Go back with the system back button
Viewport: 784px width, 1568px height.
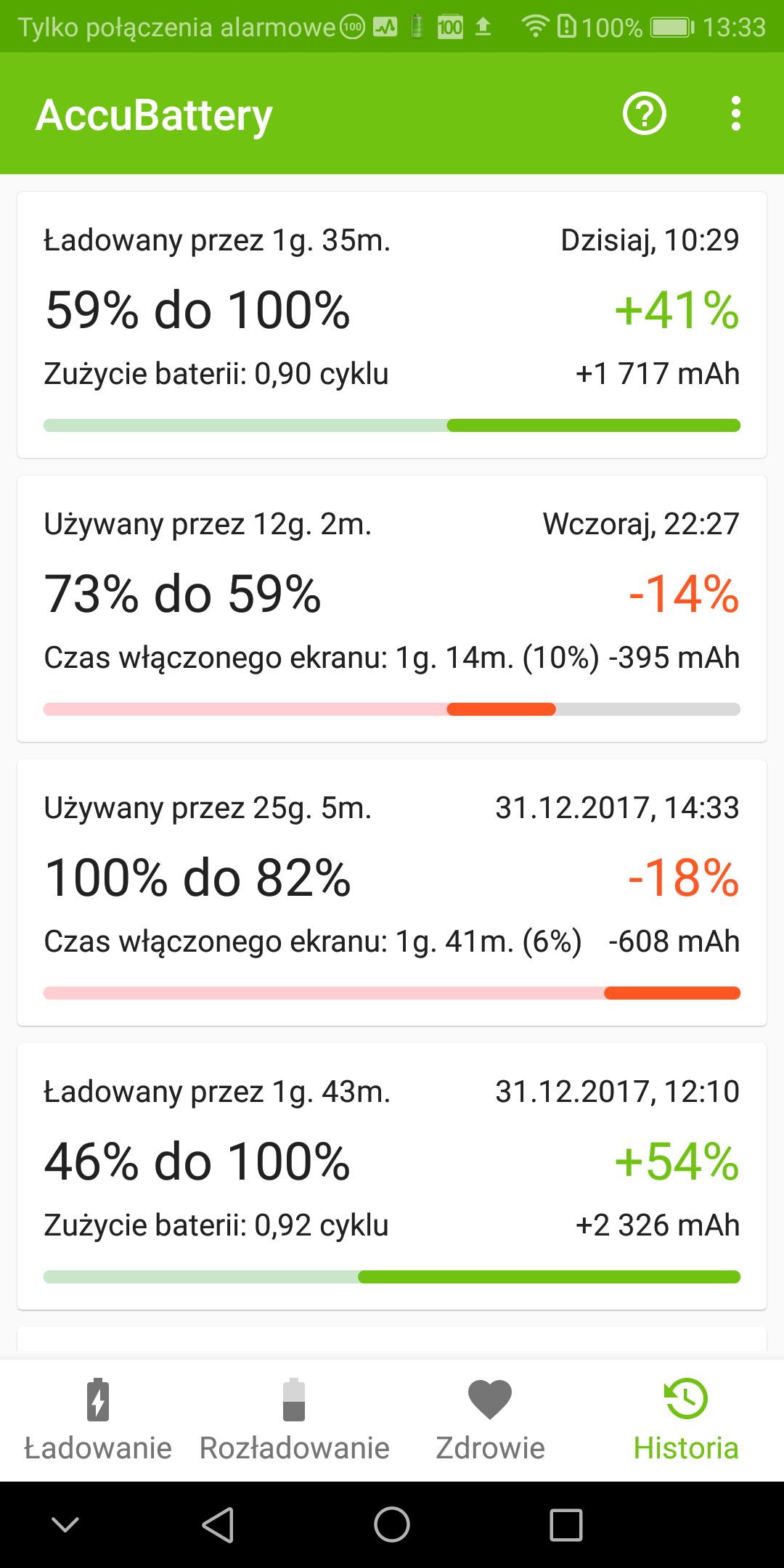pos(218,1524)
